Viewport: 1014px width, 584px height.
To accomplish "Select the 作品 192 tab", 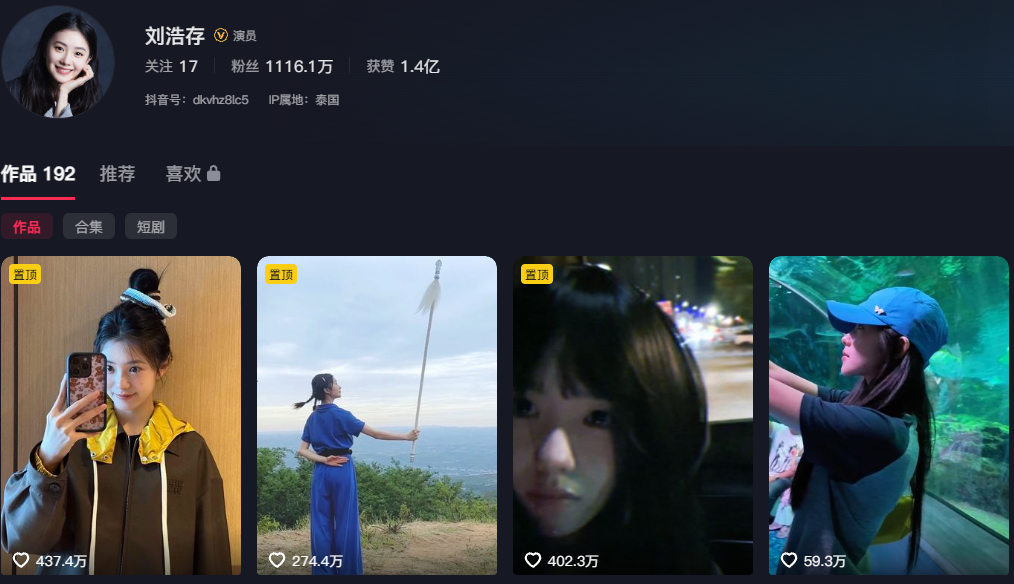I will click(x=38, y=174).
